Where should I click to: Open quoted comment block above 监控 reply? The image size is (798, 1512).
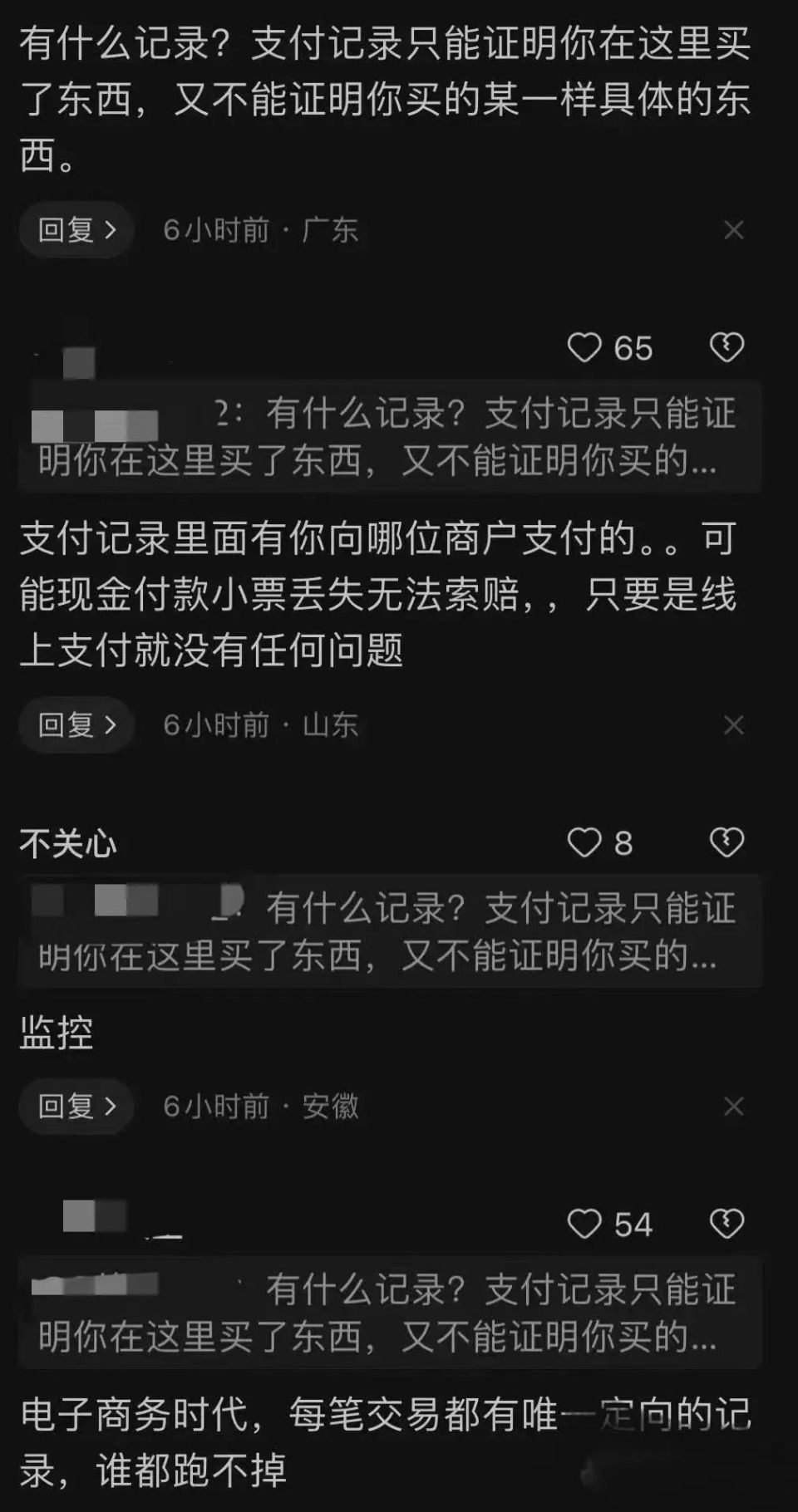391,930
